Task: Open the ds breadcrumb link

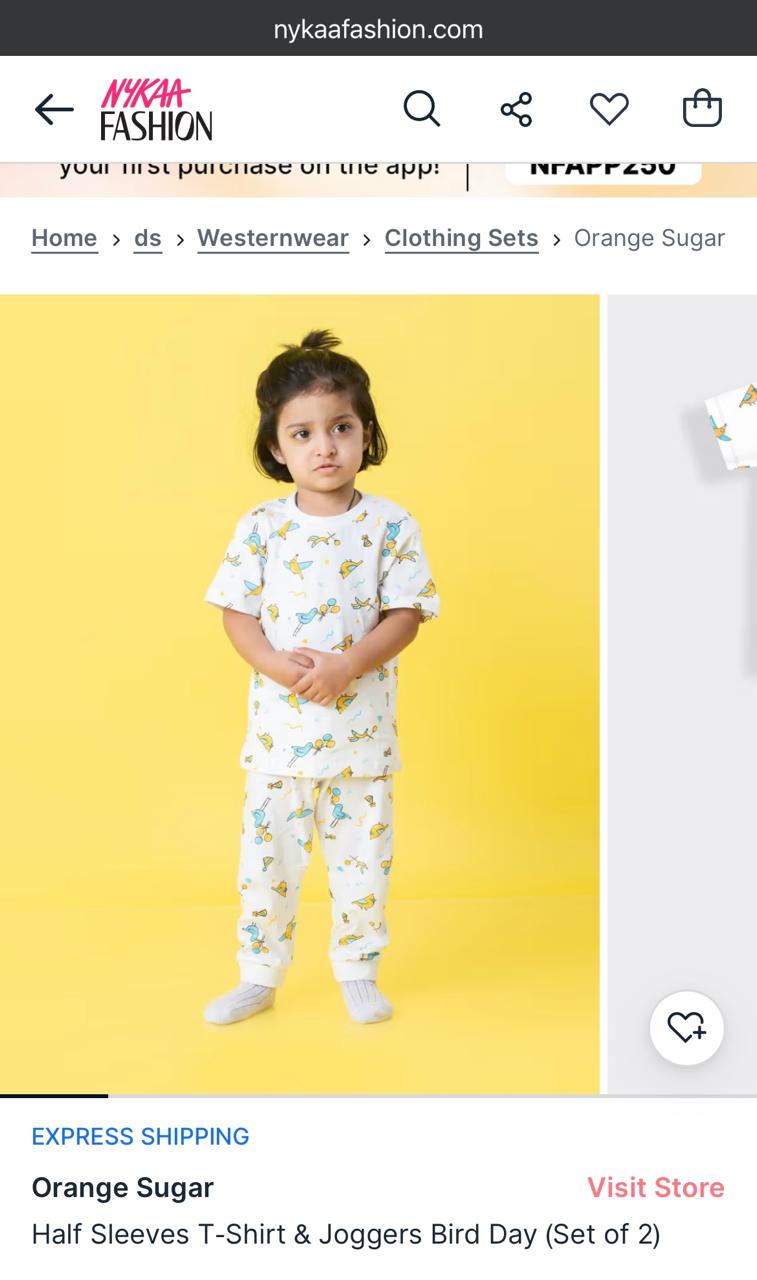Action: point(148,238)
